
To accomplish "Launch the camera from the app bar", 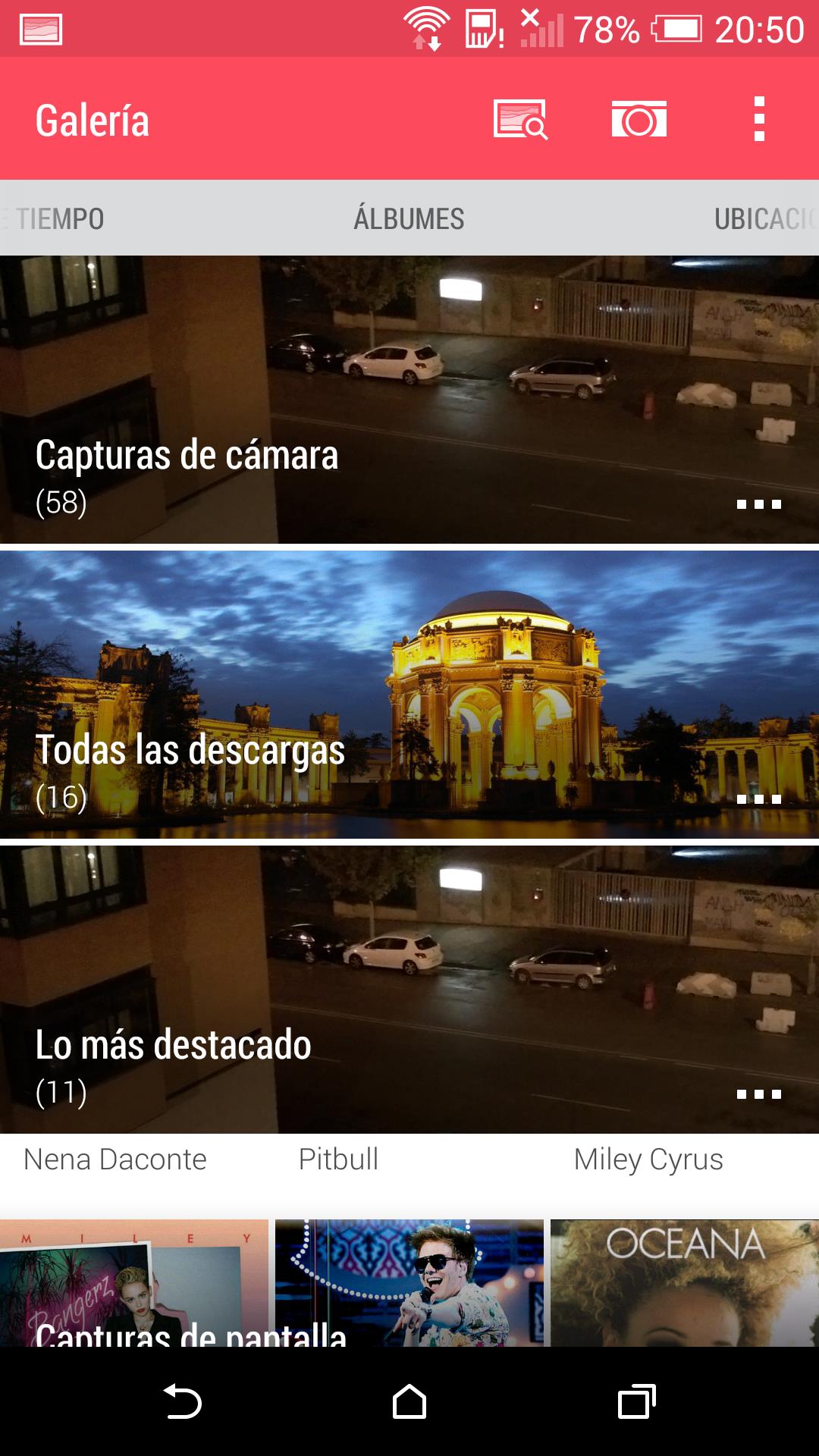I will pos(639,120).
